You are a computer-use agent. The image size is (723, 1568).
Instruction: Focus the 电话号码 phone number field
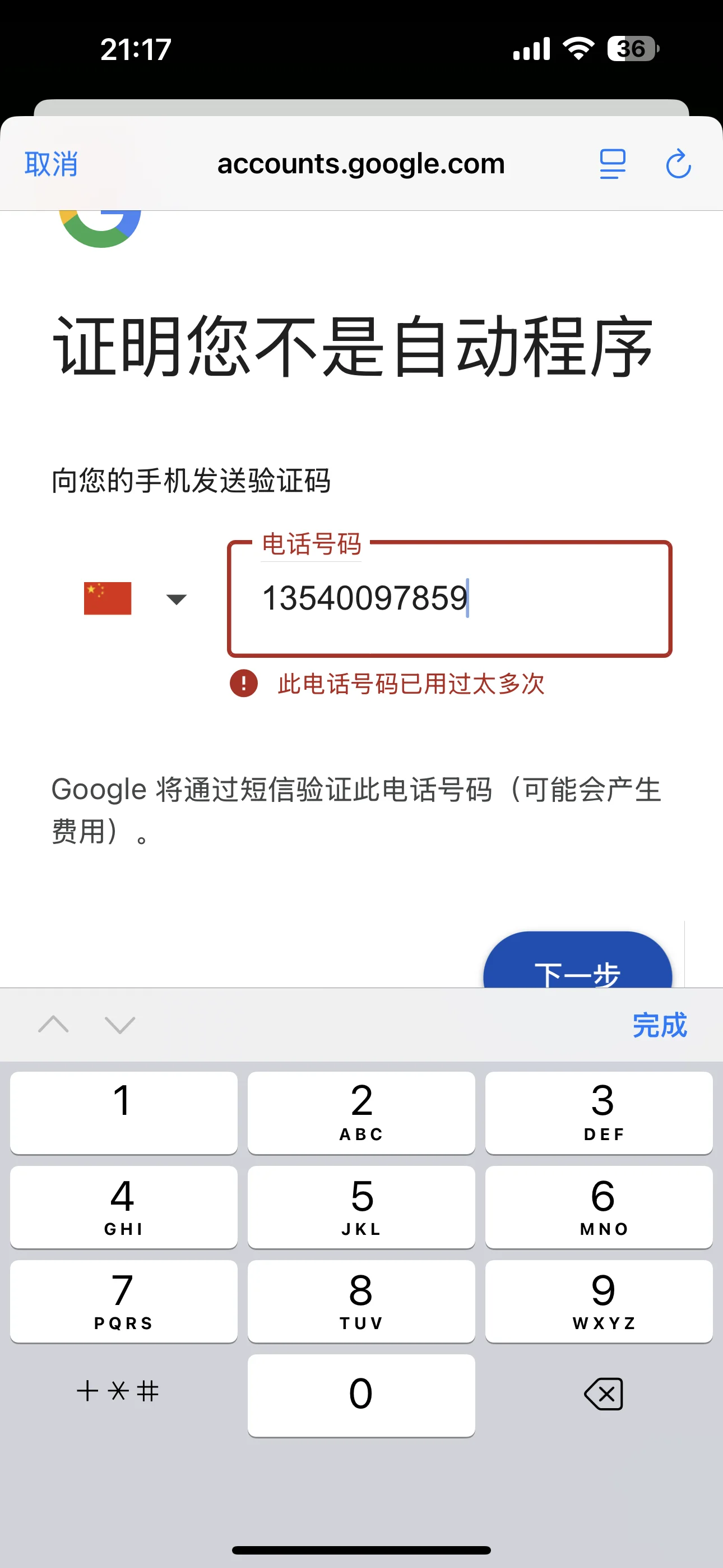[x=449, y=598]
